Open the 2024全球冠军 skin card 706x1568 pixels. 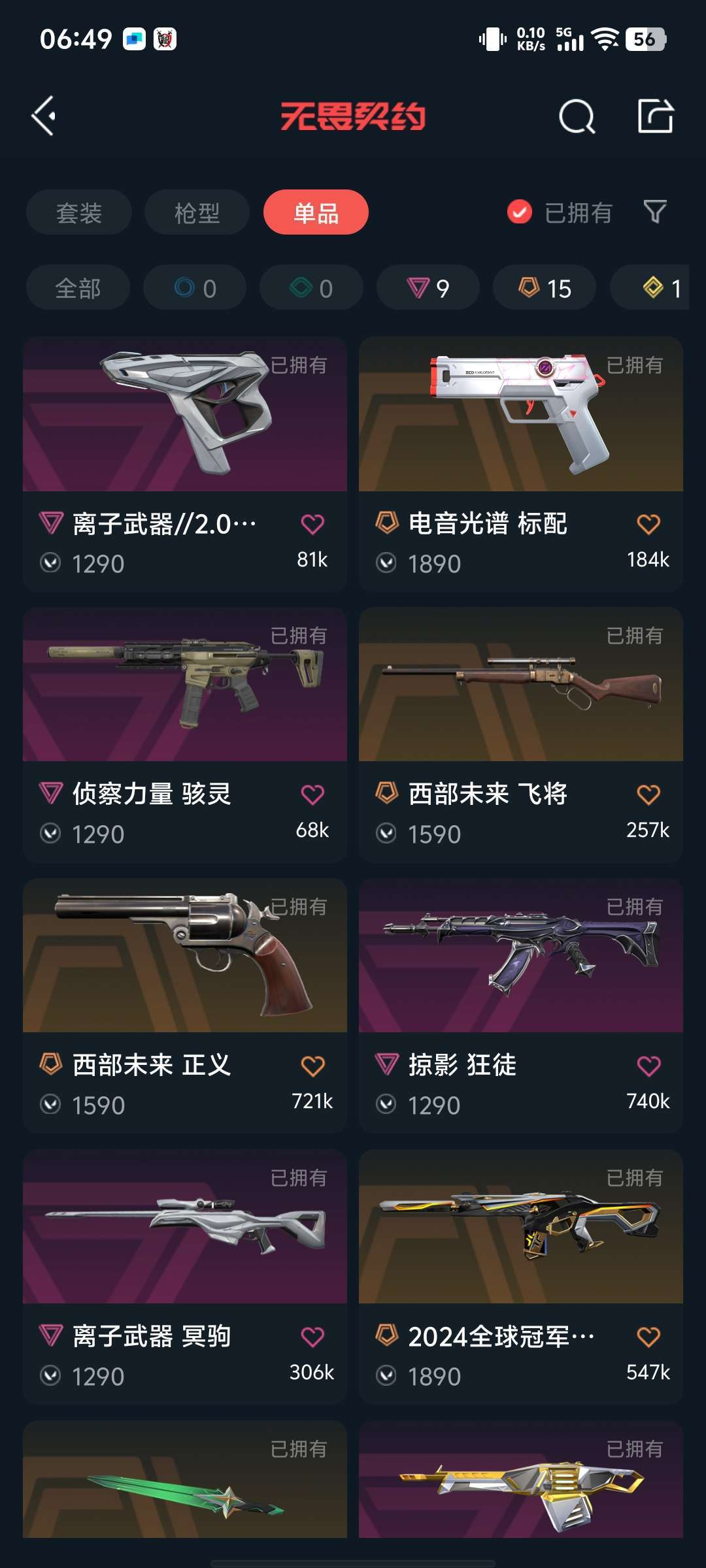coord(521,1228)
